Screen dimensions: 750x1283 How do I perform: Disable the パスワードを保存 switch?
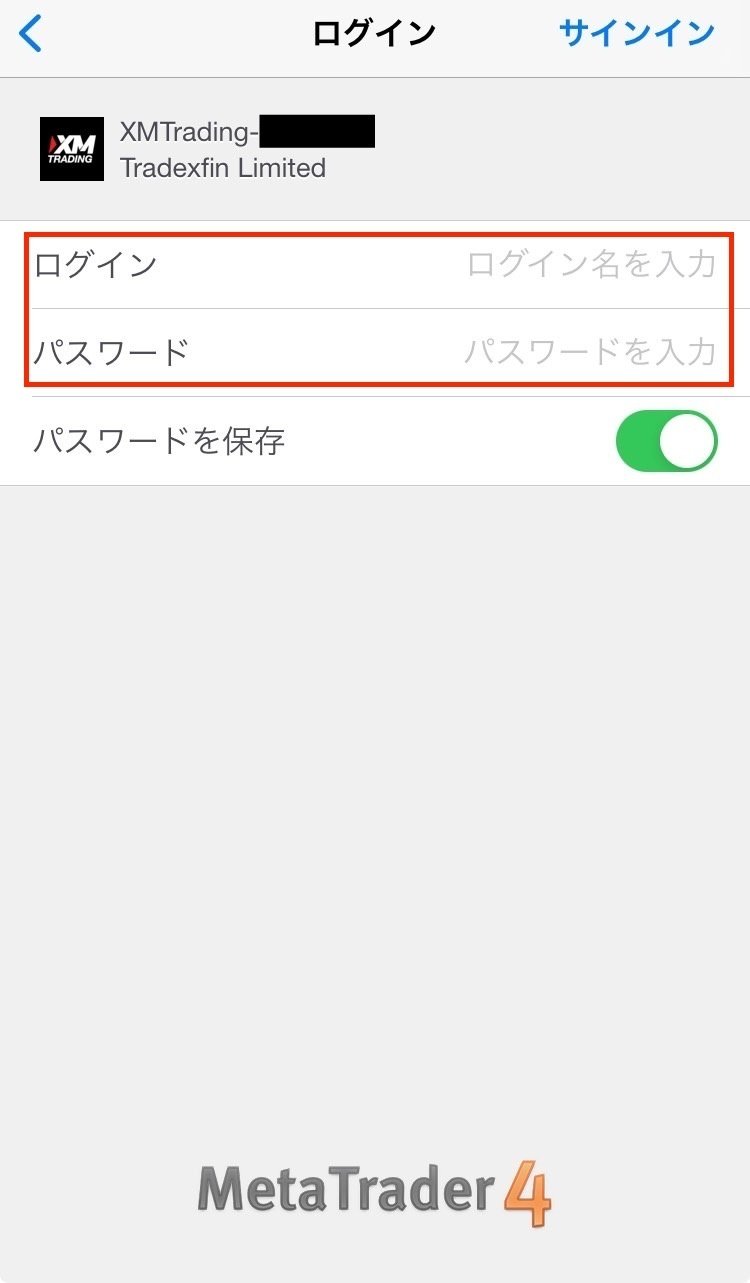pos(667,441)
